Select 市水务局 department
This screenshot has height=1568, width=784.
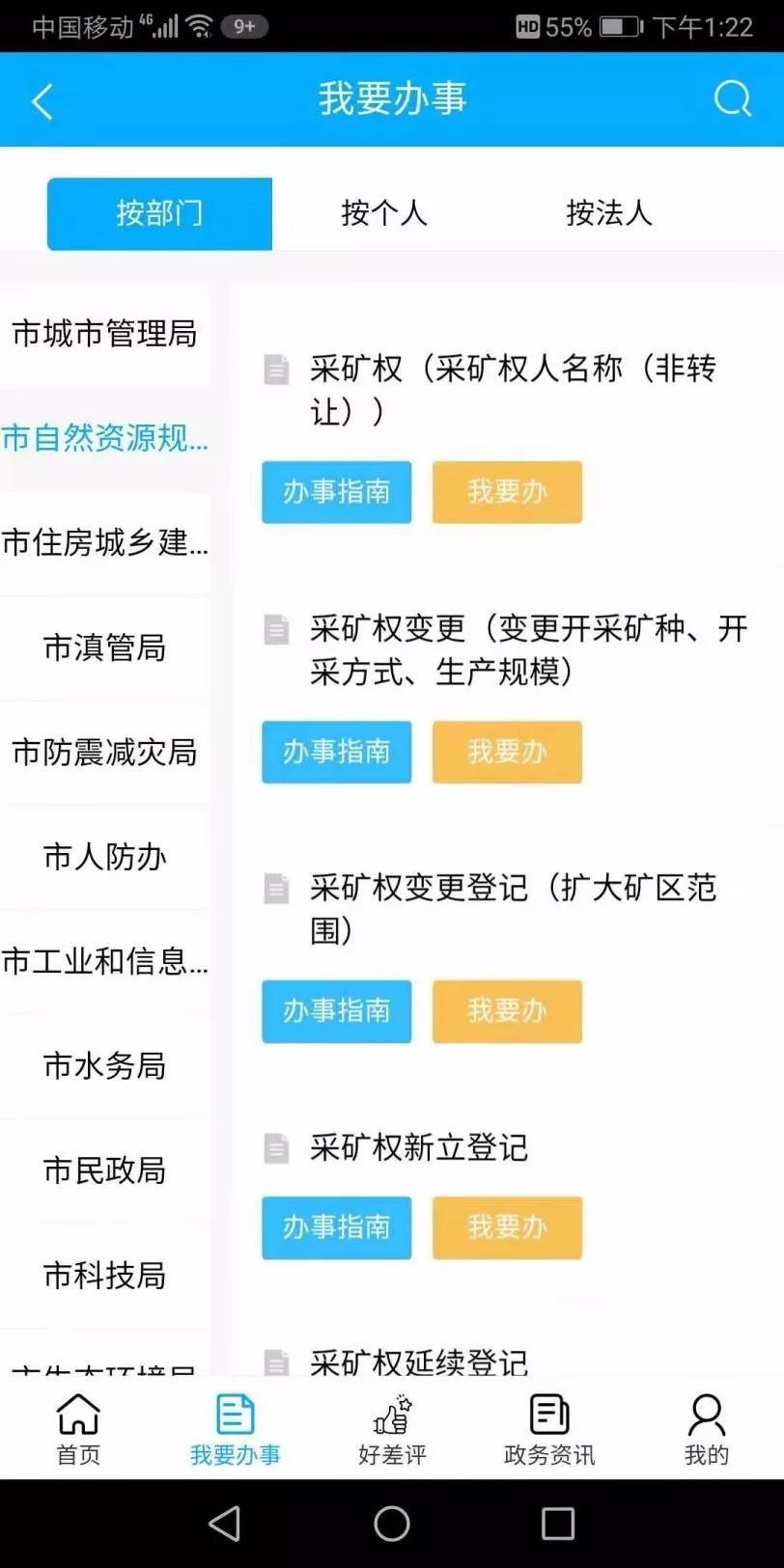104,1066
